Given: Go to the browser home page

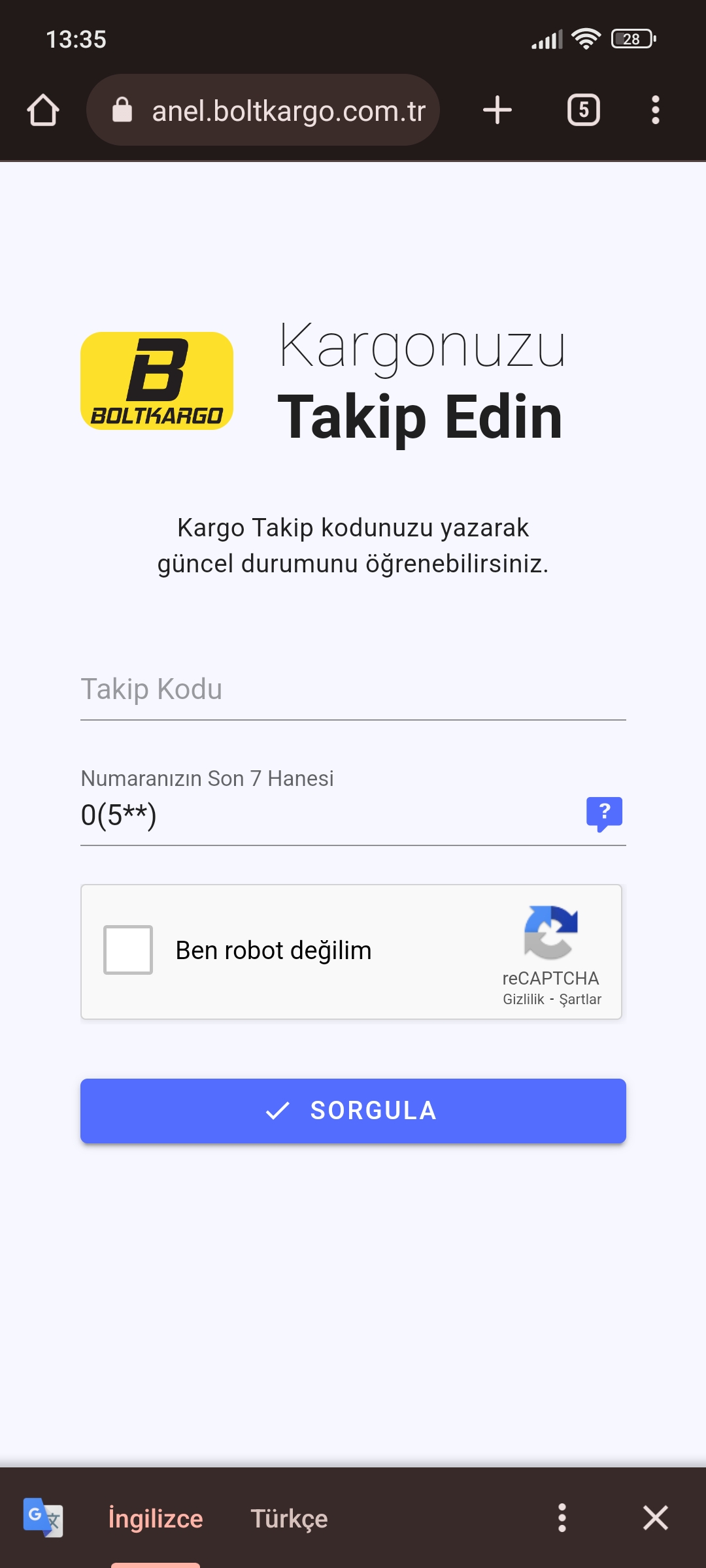Looking at the screenshot, I should (x=43, y=110).
